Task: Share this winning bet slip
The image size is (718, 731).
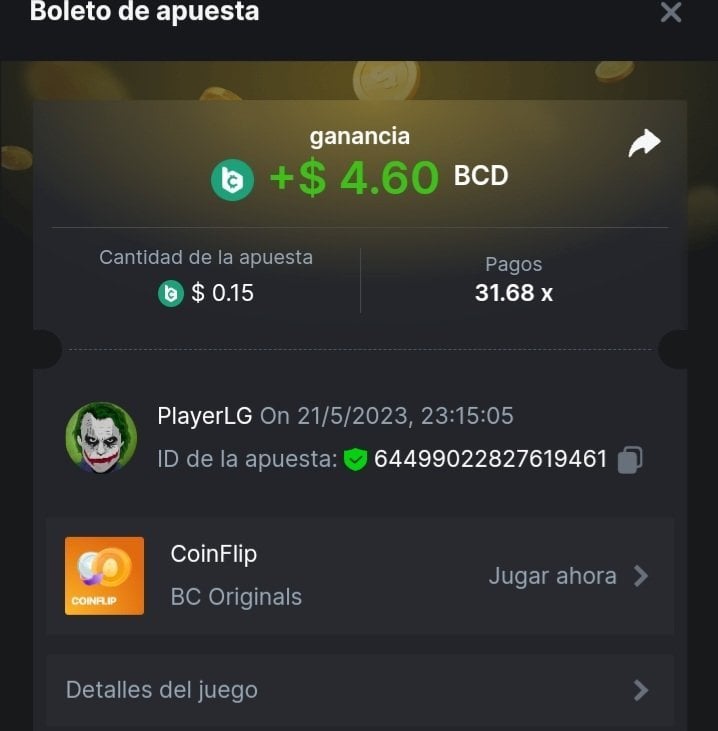Action: [x=644, y=144]
